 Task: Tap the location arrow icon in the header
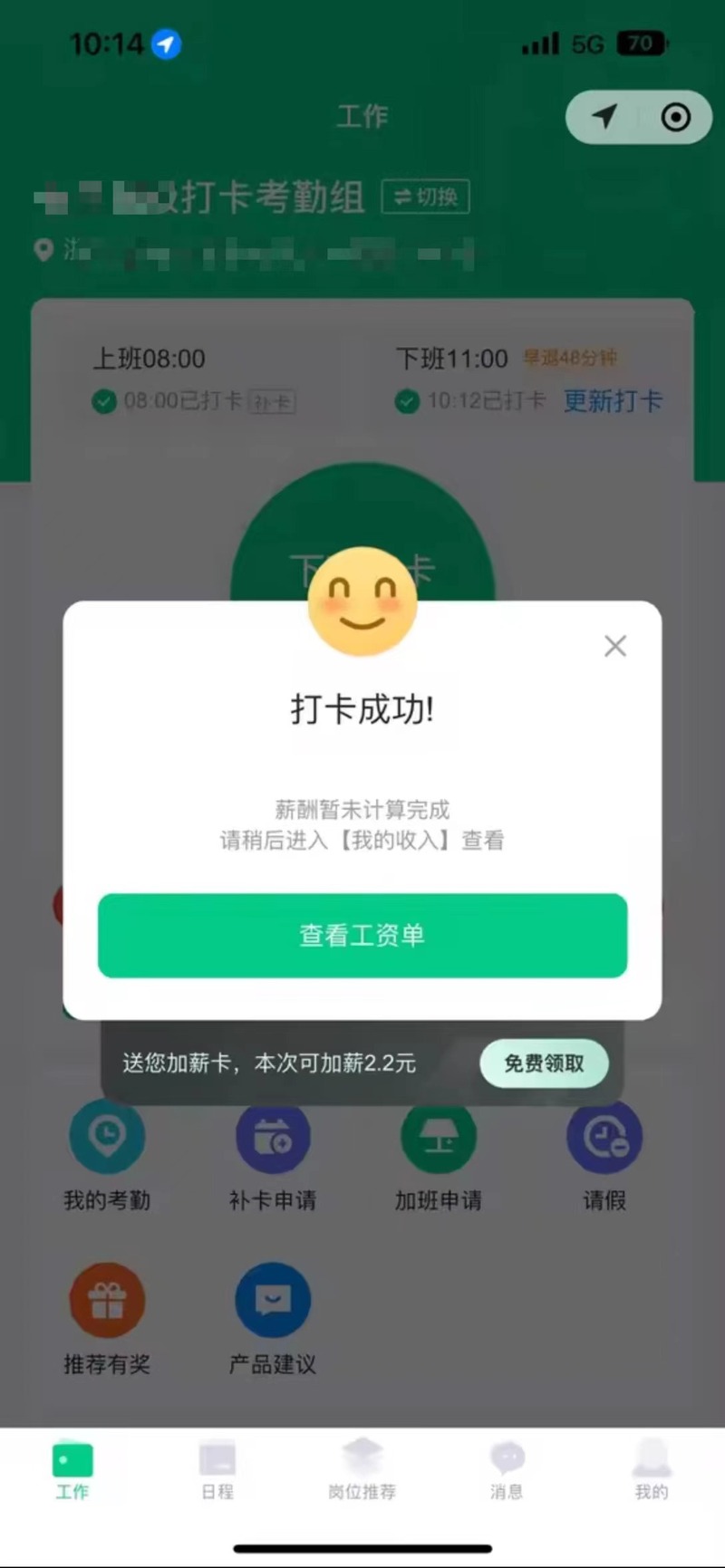click(x=604, y=117)
